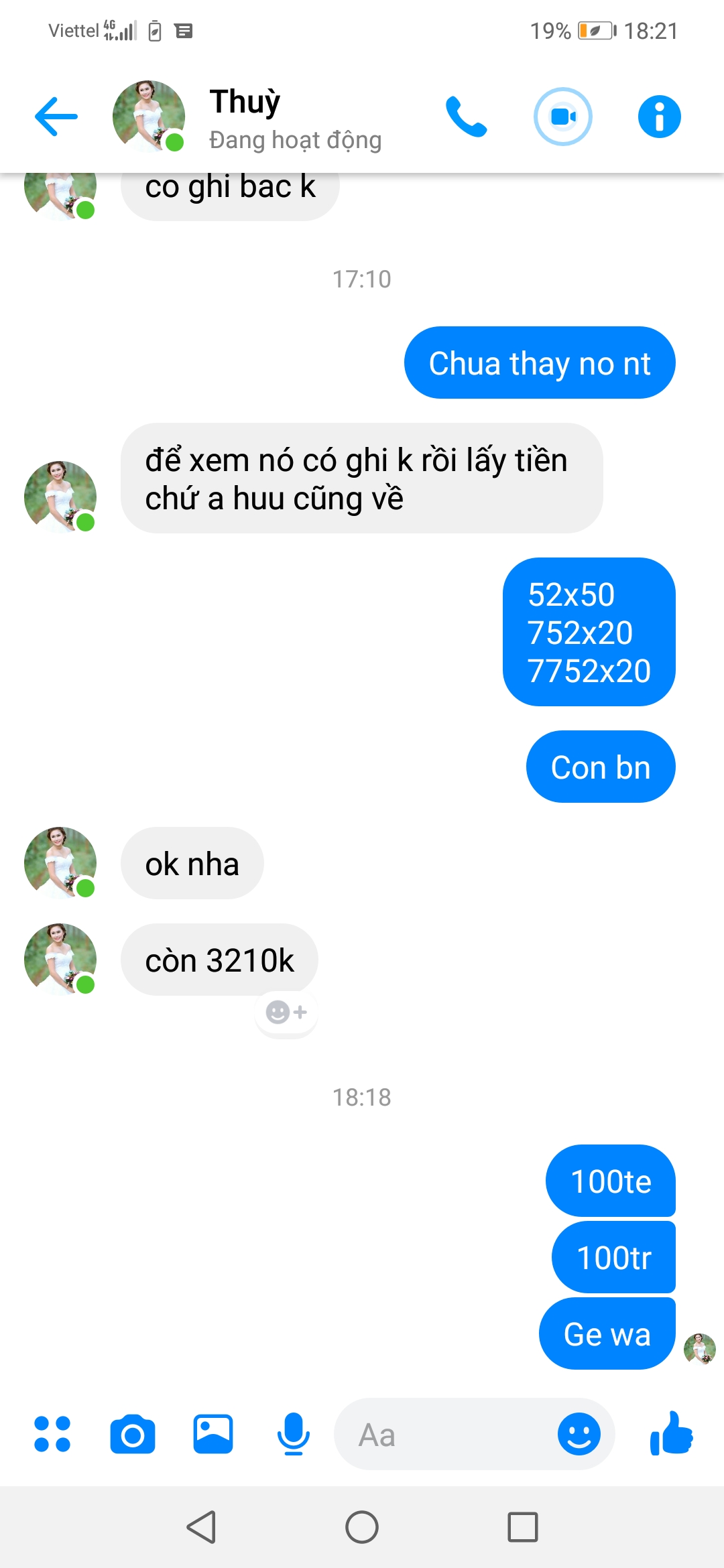Add a reaction to "còn 3210k" message
The width and height of the screenshot is (724, 1568).
coord(286,1012)
